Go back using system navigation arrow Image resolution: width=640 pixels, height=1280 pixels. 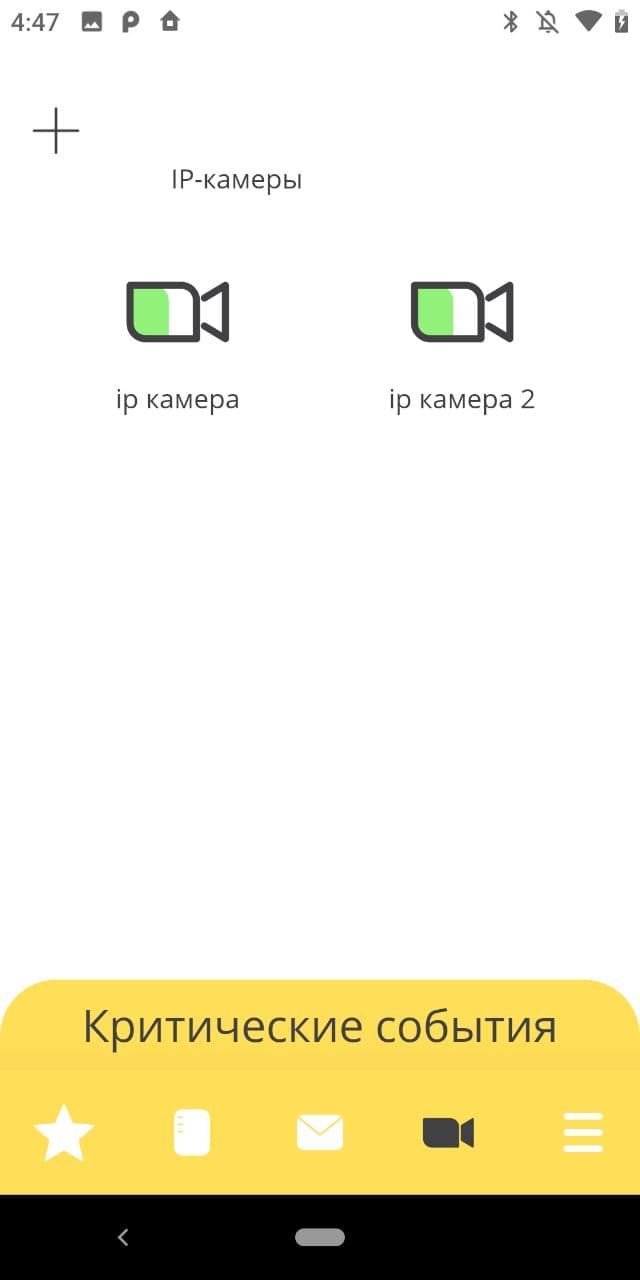tap(123, 1237)
